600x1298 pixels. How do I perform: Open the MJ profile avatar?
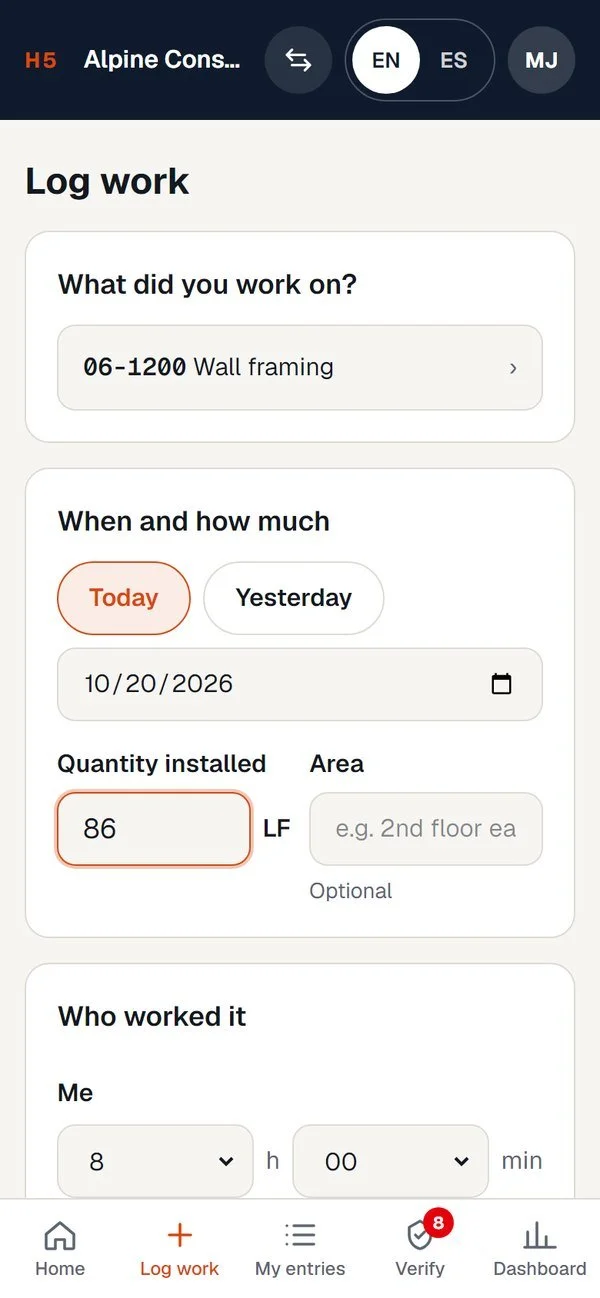tap(541, 60)
